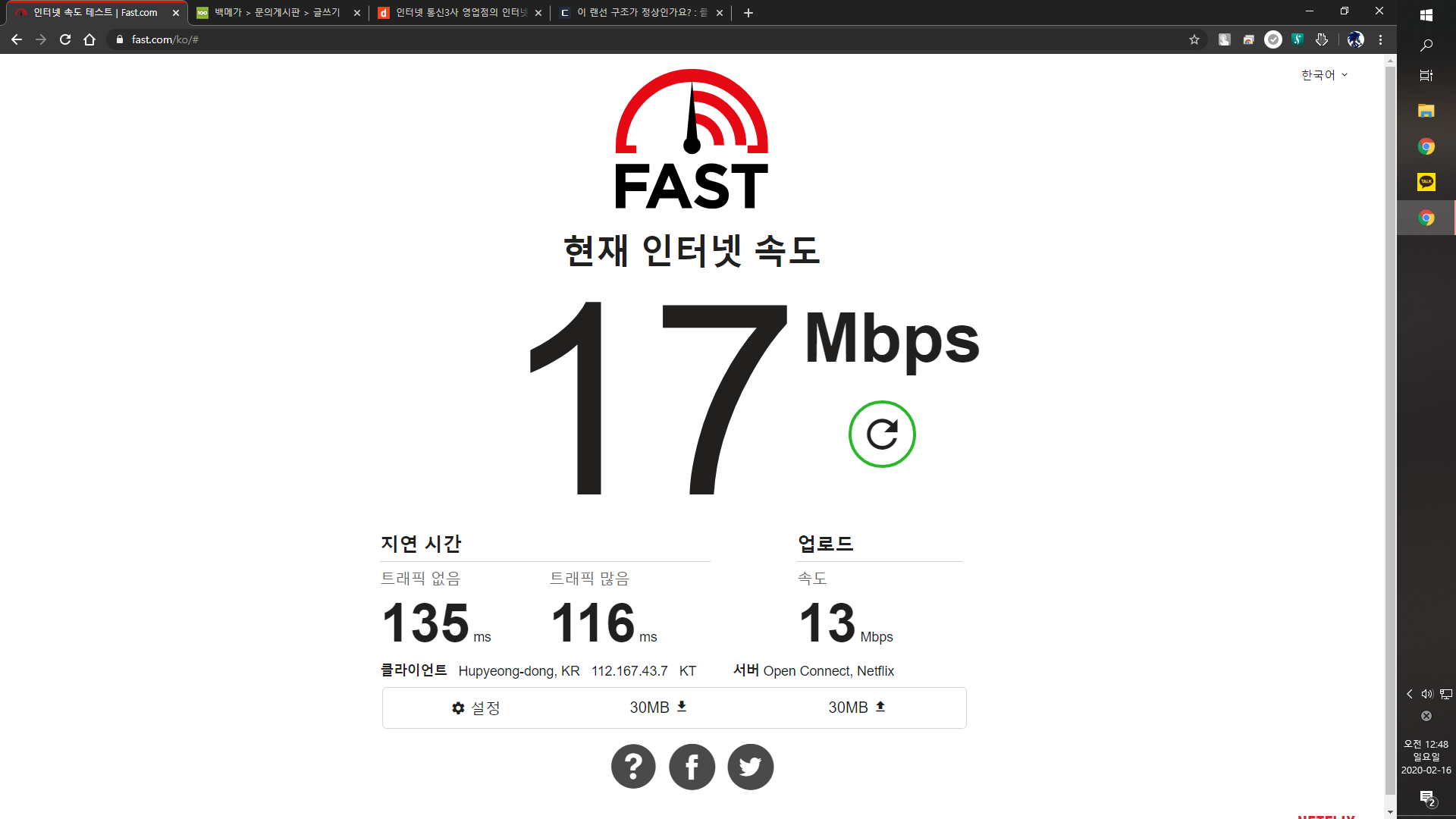Open File Explorer from the taskbar

coord(1426,111)
